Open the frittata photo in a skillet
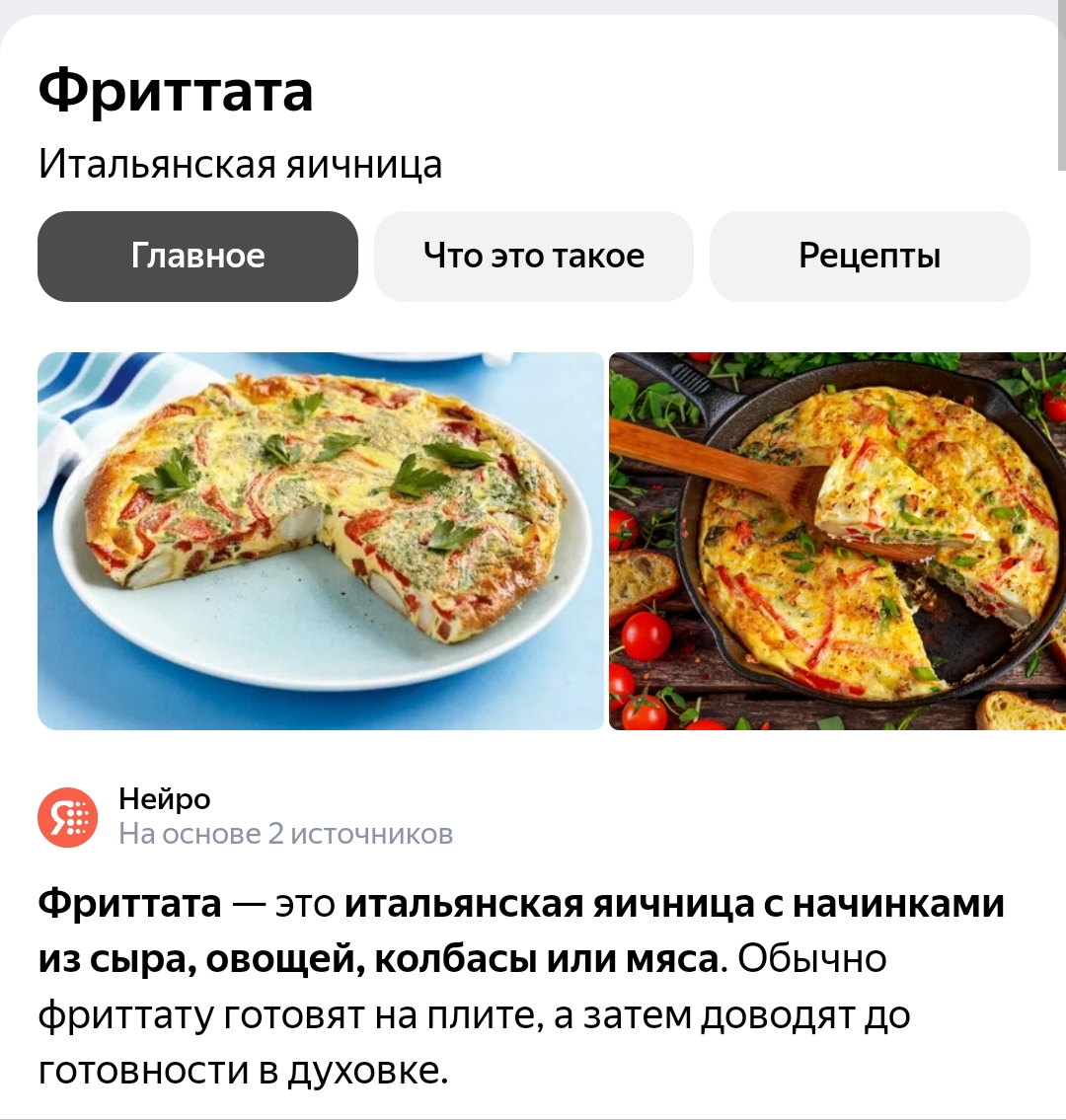The height and width of the screenshot is (1120, 1066). click(x=837, y=541)
